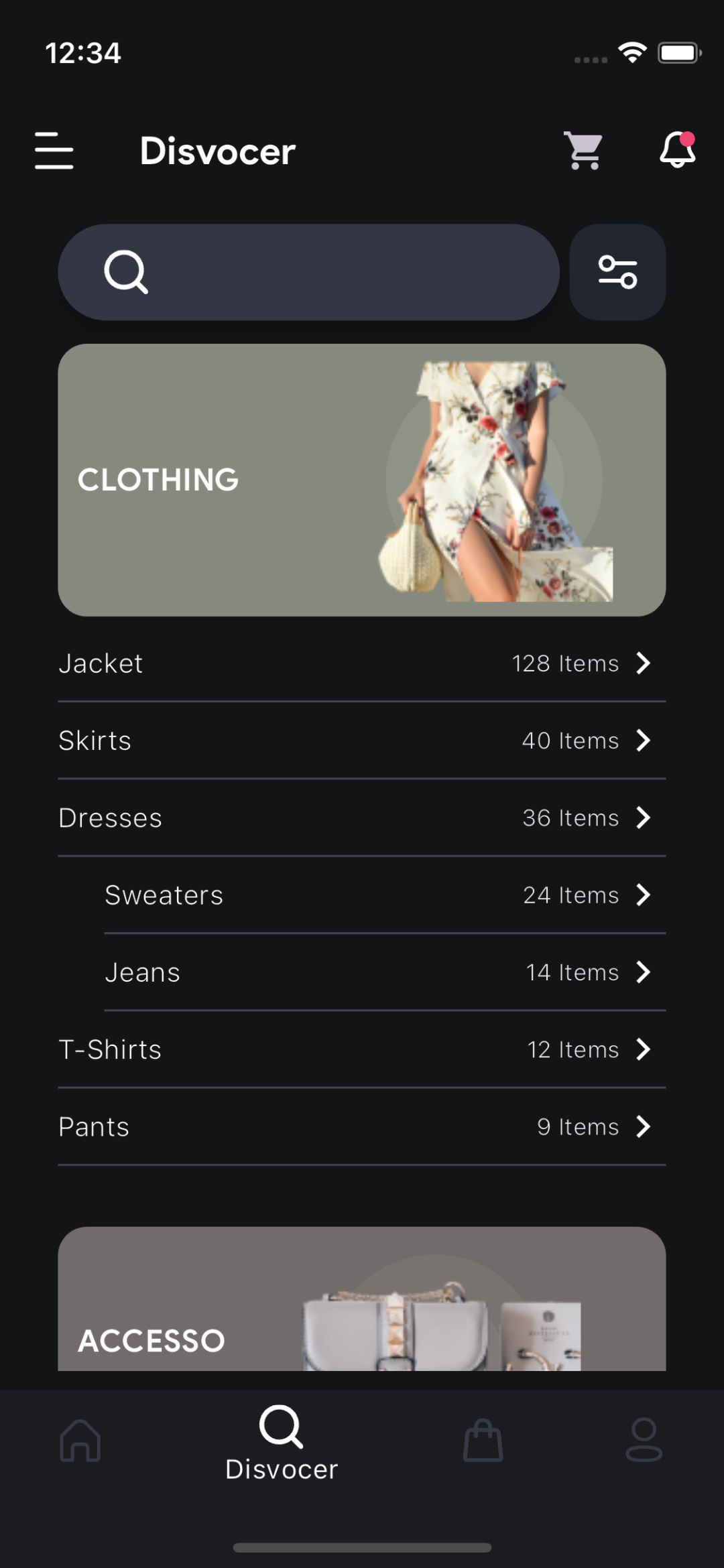Open the shopping cart

click(x=583, y=151)
